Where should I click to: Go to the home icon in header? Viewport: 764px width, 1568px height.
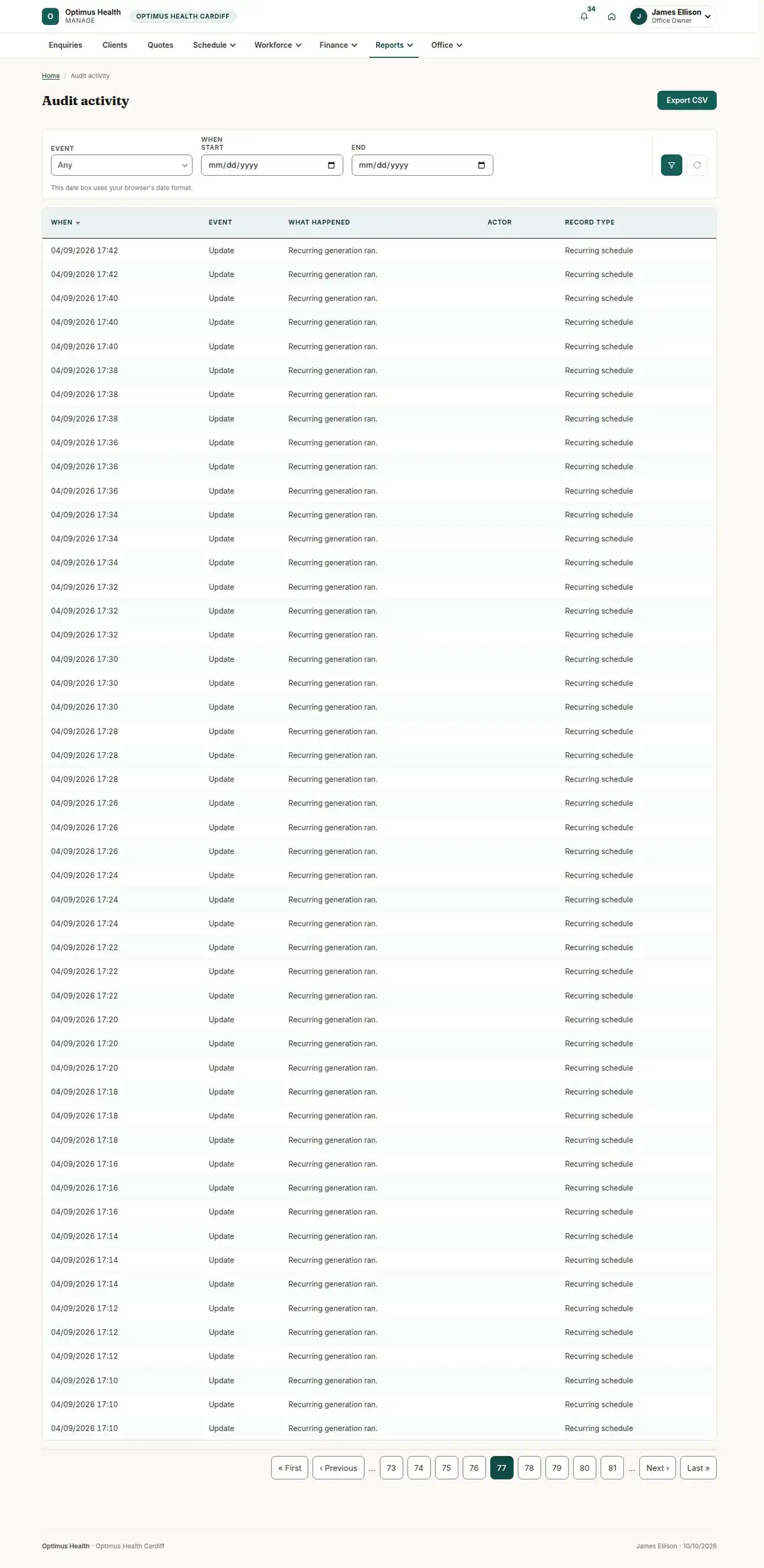[x=611, y=17]
